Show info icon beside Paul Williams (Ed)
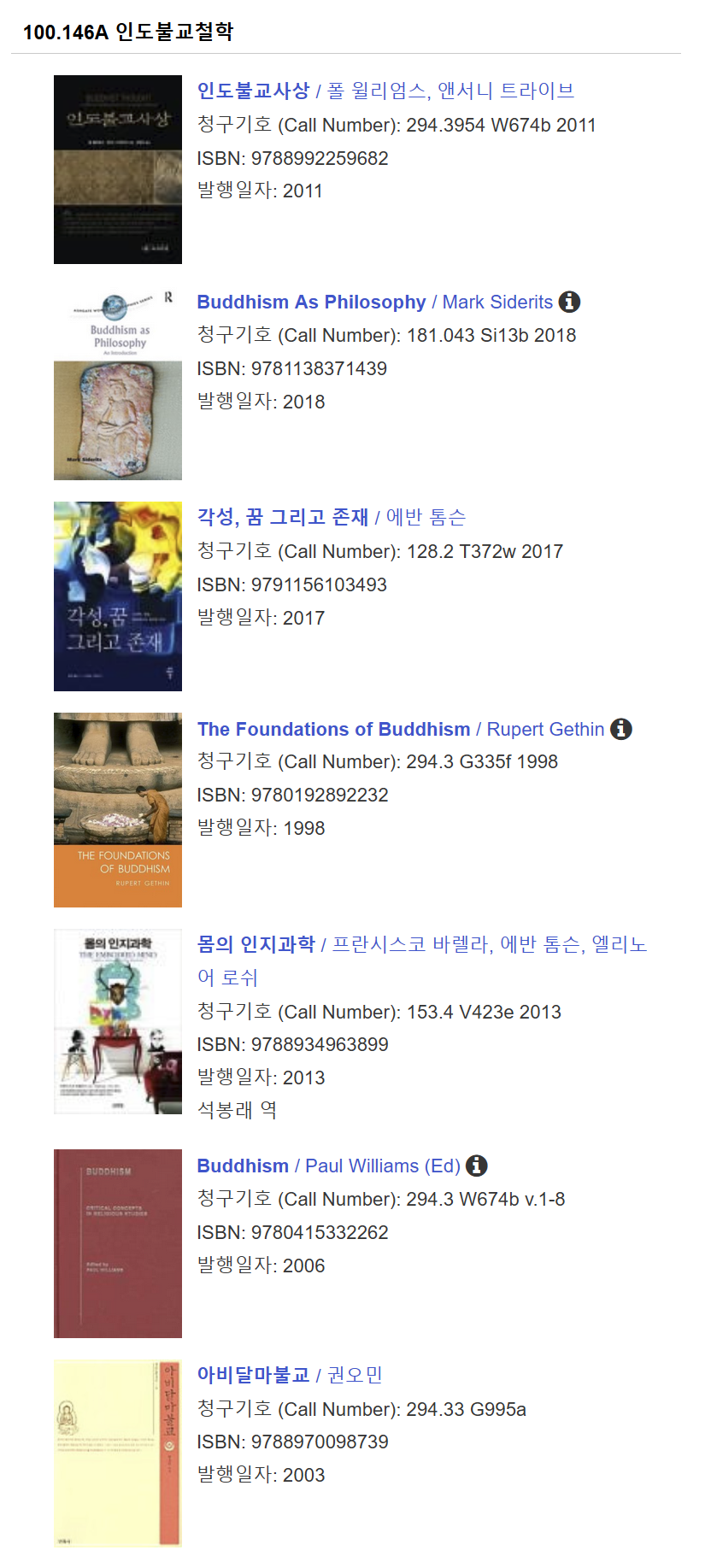The width and height of the screenshot is (717, 1568). (477, 1166)
